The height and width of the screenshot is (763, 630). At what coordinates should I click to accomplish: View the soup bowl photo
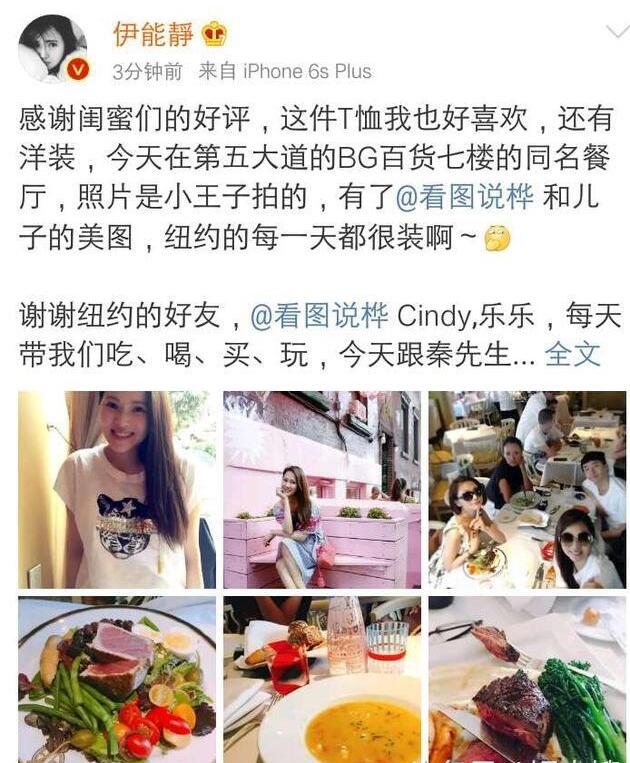[322, 680]
